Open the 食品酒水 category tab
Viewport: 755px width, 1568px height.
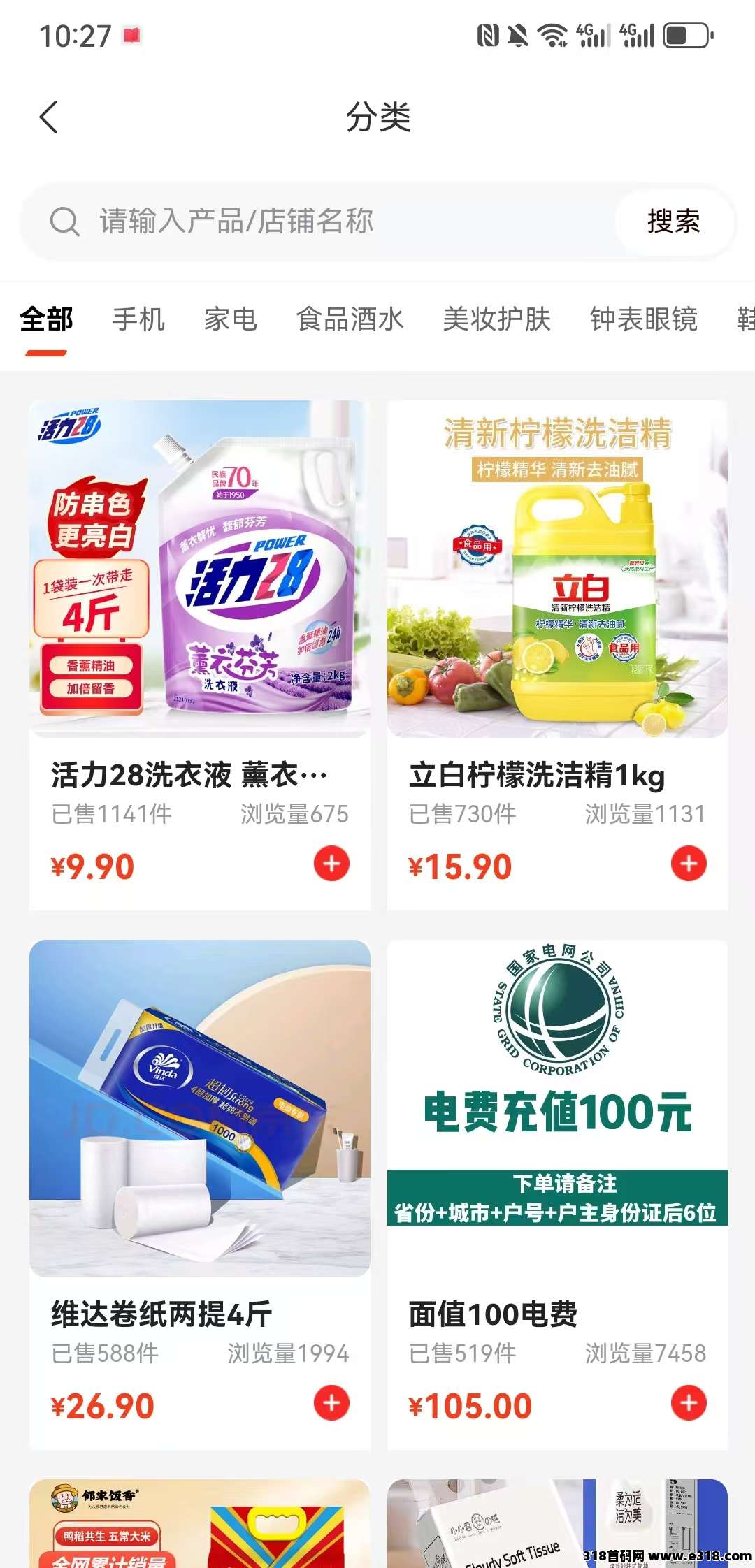[350, 320]
